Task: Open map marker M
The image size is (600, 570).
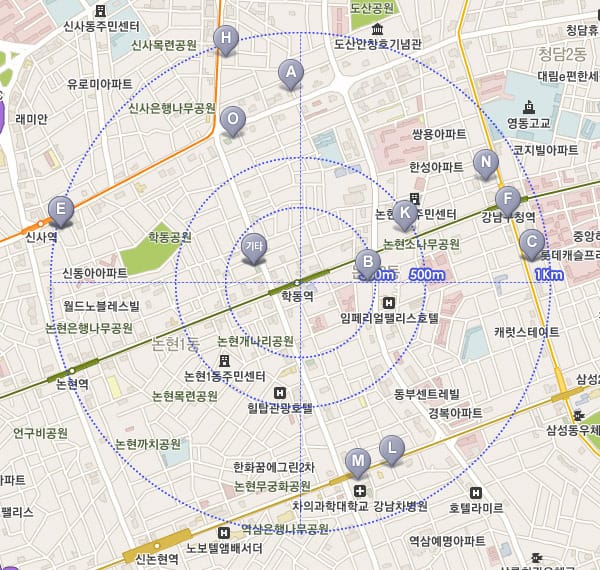Action: coord(357,461)
